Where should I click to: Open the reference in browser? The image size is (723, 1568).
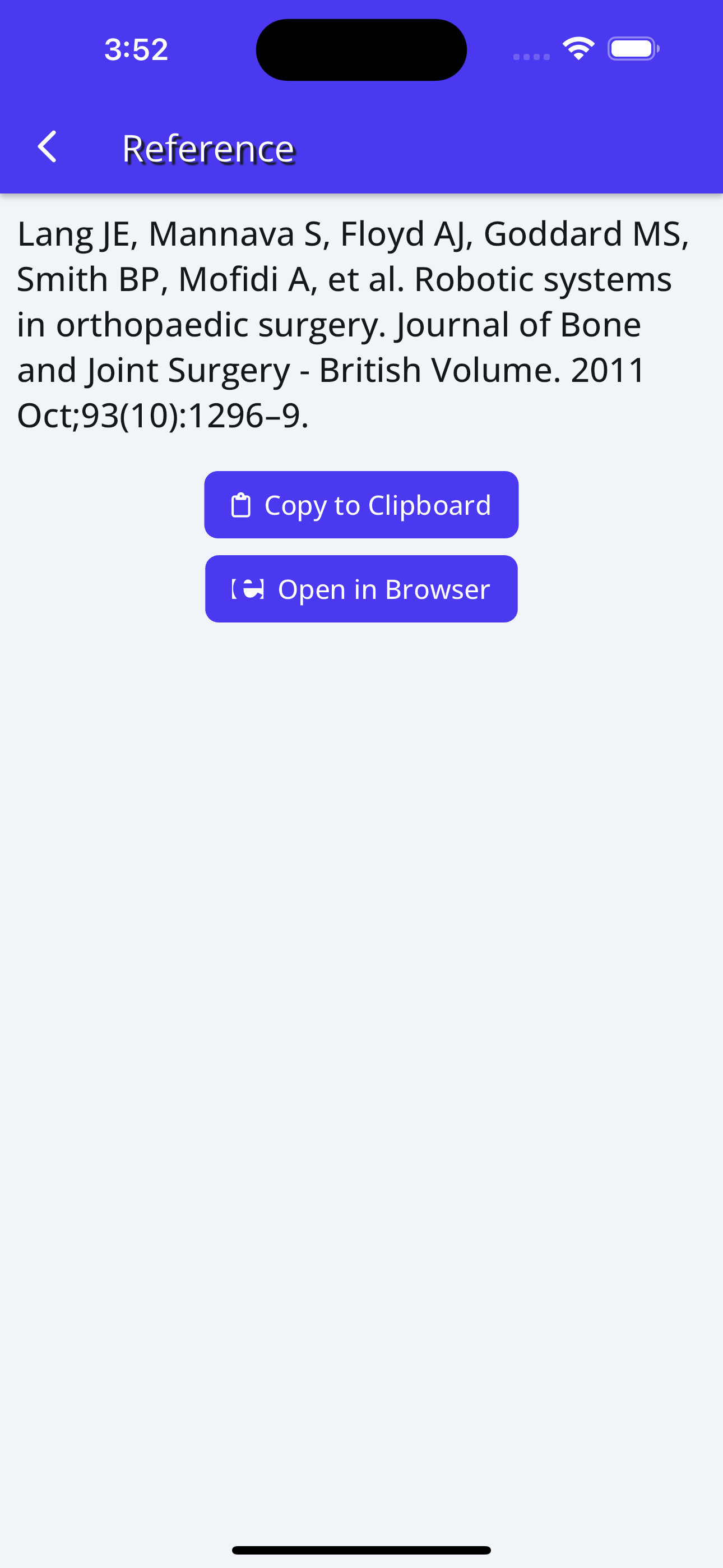coord(361,589)
